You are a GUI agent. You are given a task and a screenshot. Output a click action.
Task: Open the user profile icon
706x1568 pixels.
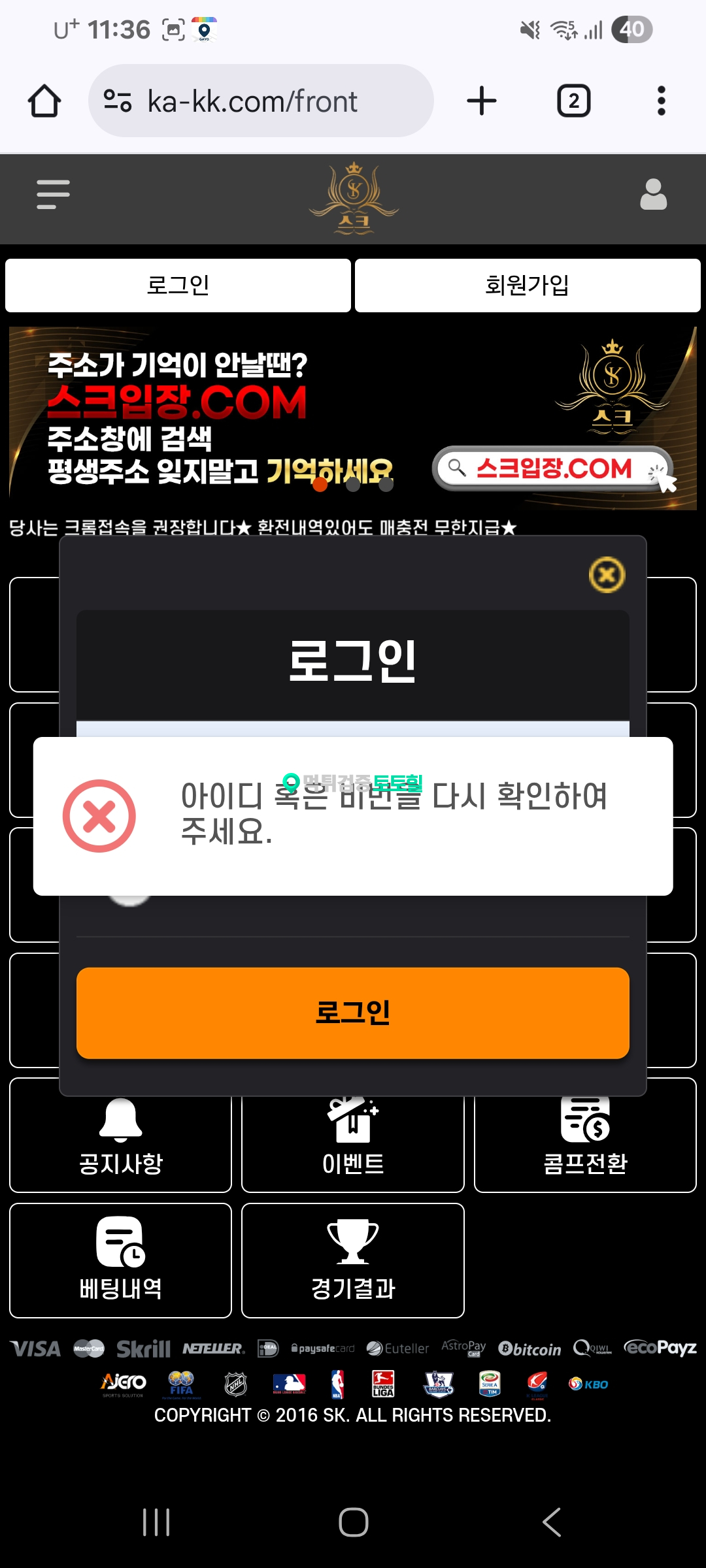(x=653, y=195)
